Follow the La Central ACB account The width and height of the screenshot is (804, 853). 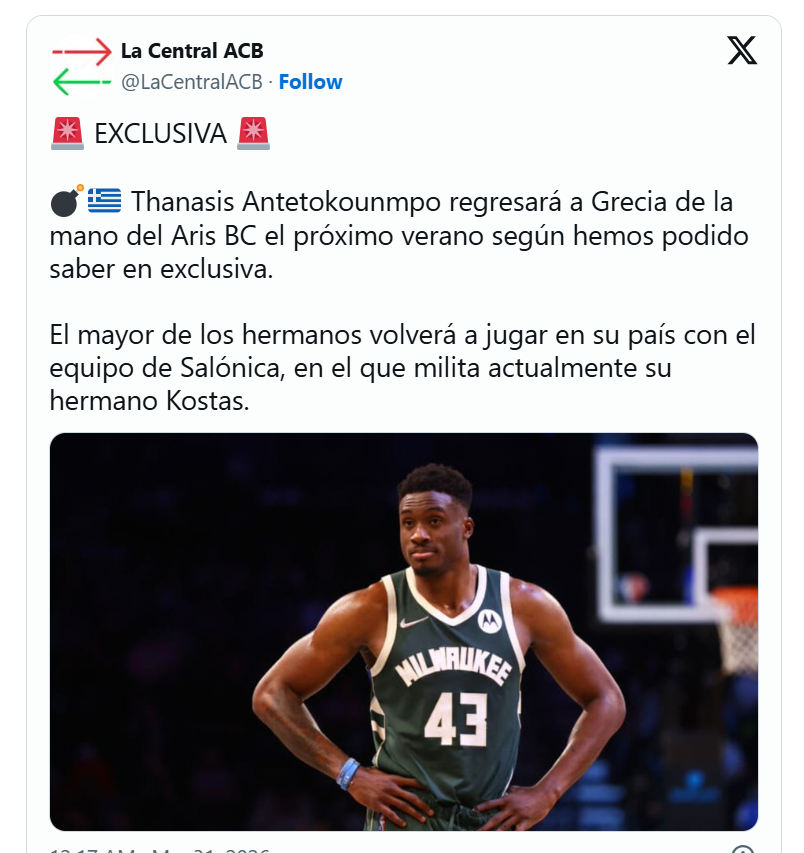click(310, 82)
